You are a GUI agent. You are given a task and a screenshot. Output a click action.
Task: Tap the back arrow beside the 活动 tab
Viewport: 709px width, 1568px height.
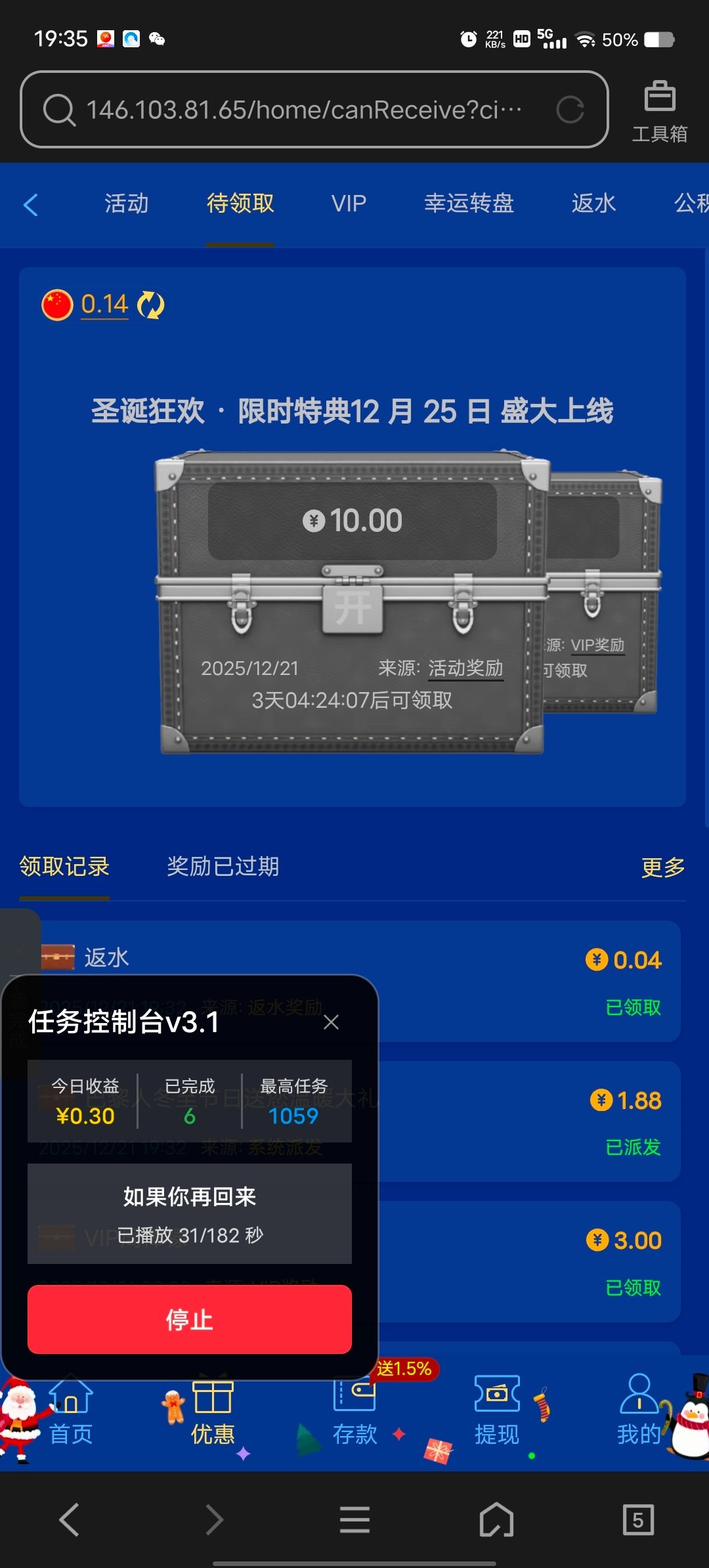click(30, 205)
